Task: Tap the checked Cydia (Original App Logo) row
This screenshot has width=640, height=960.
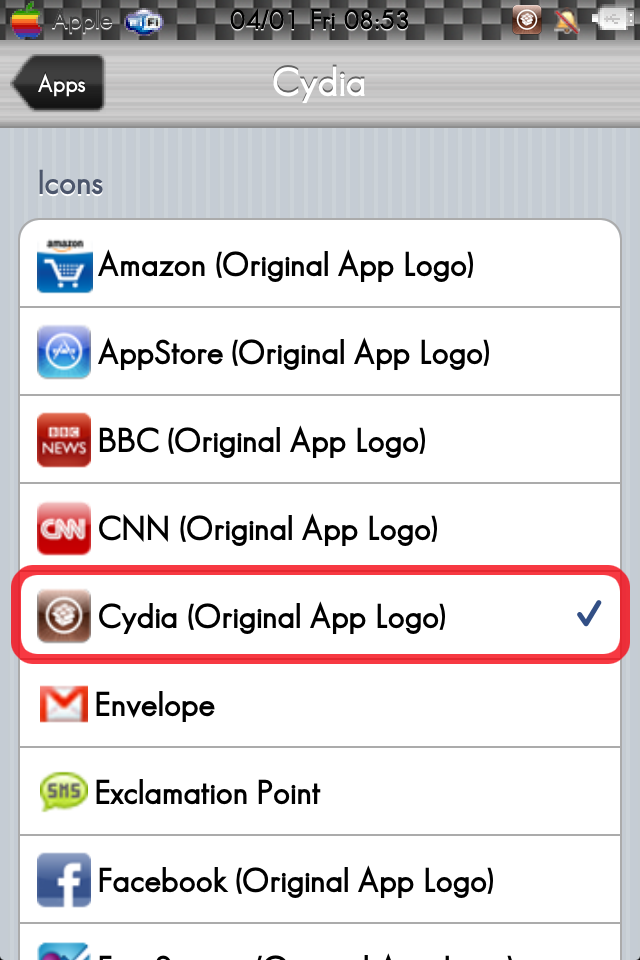Action: (x=320, y=617)
